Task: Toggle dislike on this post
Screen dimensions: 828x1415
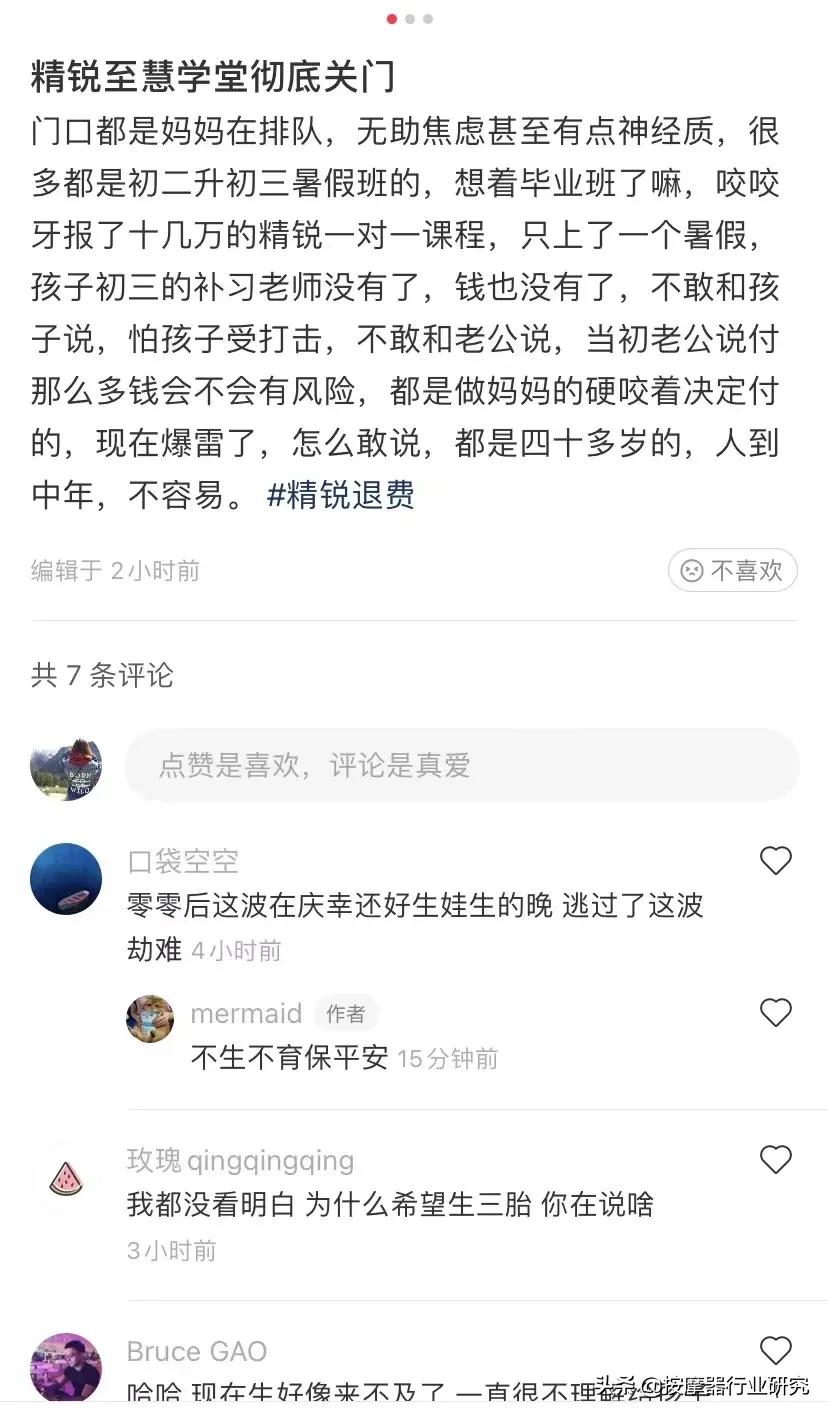Action: tap(733, 570)
